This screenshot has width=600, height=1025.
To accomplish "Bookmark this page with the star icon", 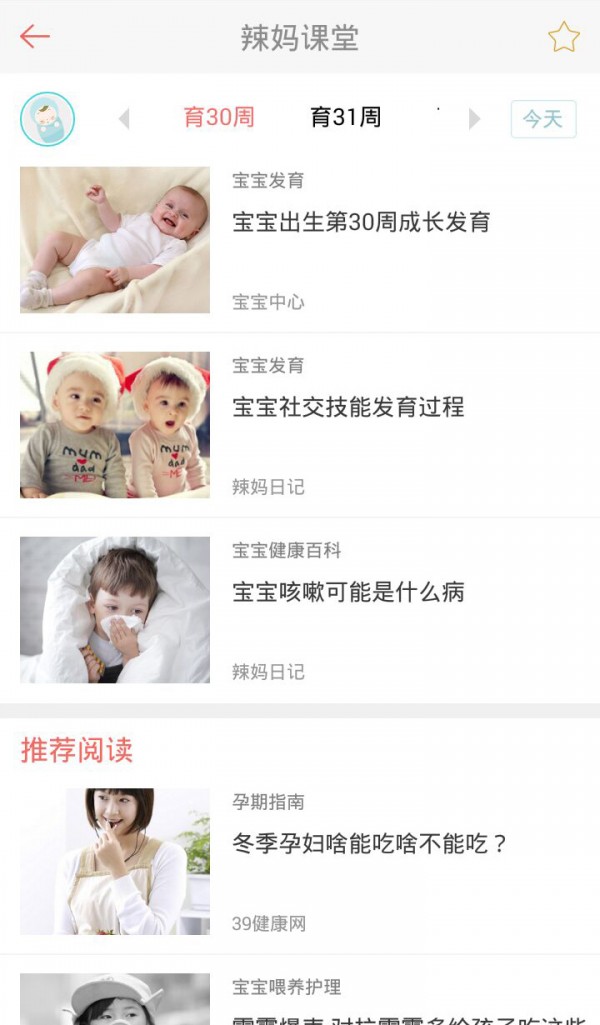I will (x=563, y=37).
